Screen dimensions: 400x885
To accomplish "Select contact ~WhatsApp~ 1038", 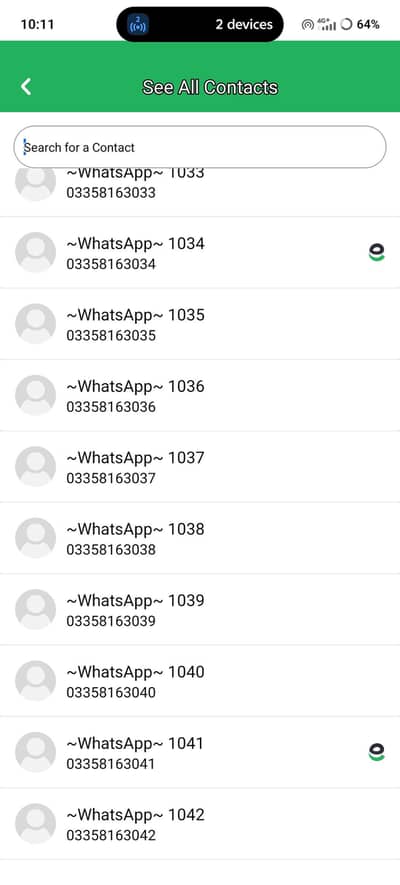I will click(200, 538).
